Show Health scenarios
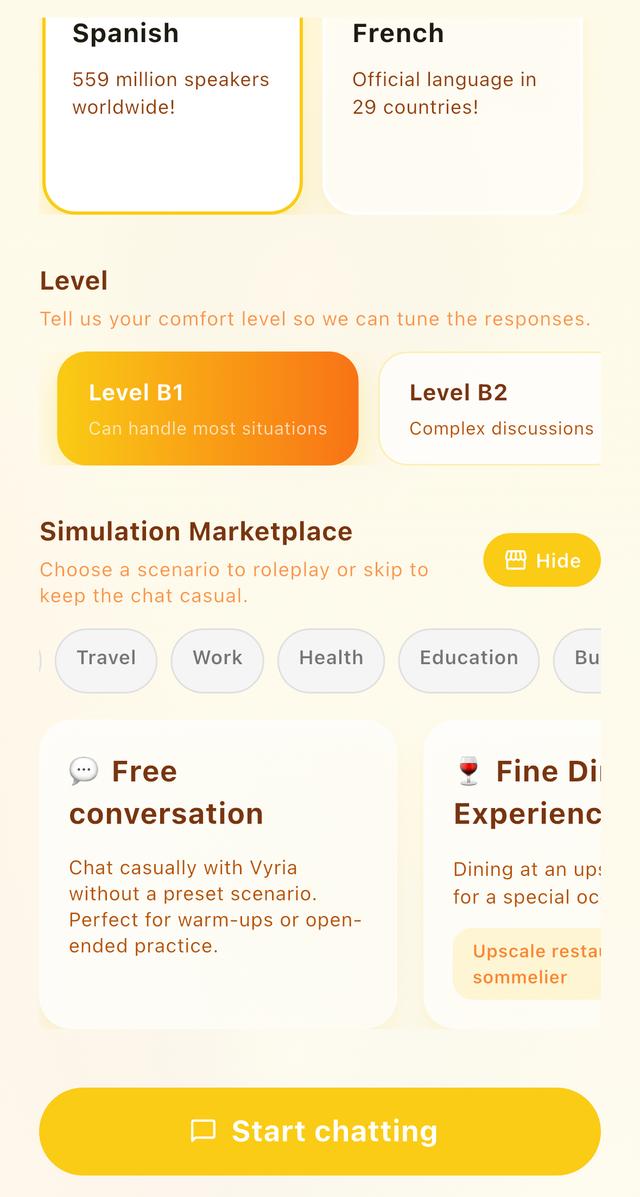The image size is (640, 1197). point(331,659)
